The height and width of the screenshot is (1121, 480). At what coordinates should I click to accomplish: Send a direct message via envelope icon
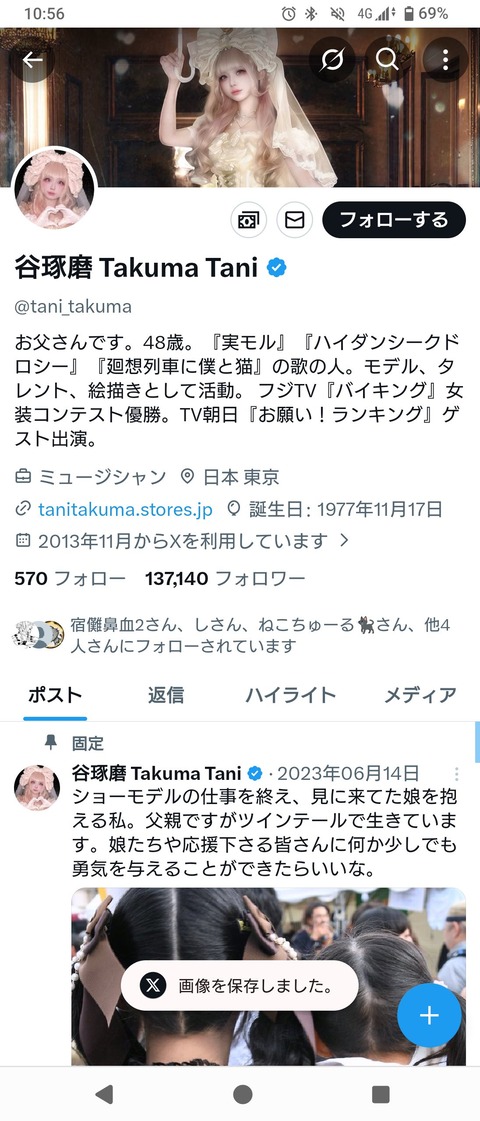[294, 220]
